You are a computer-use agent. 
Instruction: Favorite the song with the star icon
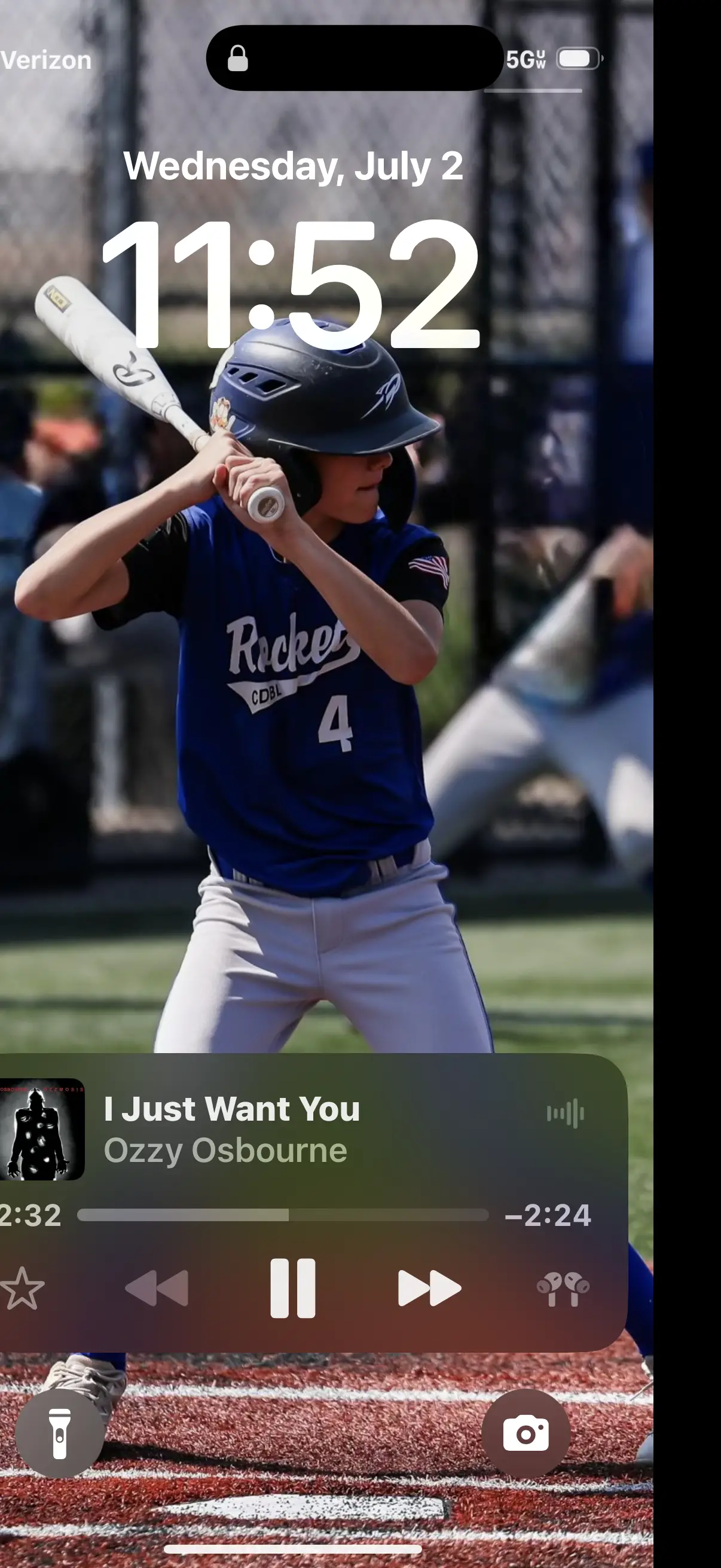coord(23,1288)
